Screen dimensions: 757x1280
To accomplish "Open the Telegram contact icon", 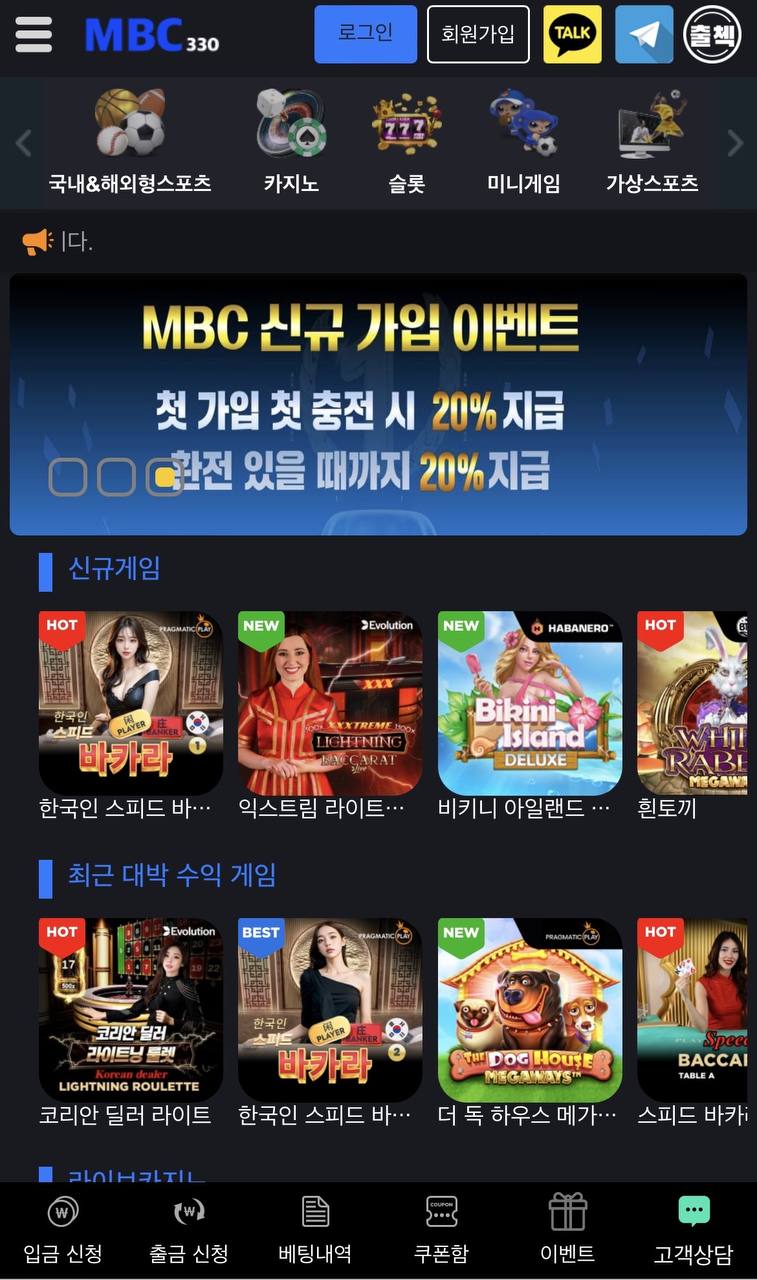I will [644, 34].
